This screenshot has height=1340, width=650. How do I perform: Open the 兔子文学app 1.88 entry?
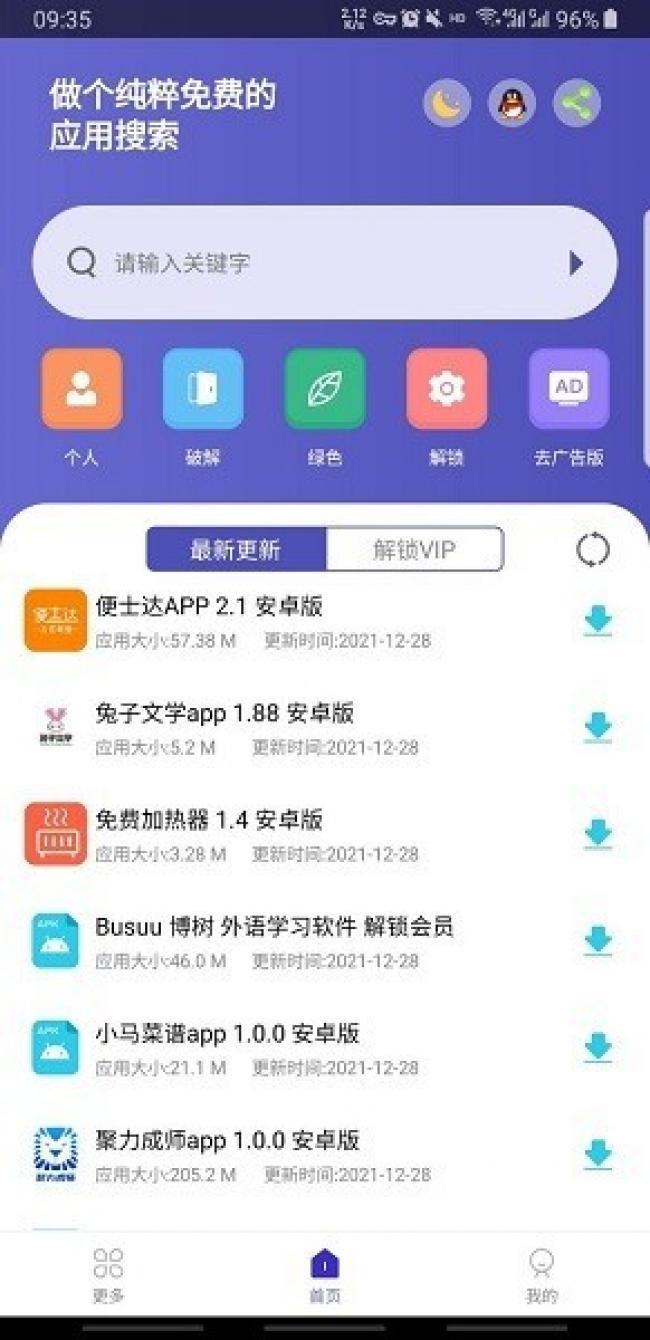click(224, 714)
